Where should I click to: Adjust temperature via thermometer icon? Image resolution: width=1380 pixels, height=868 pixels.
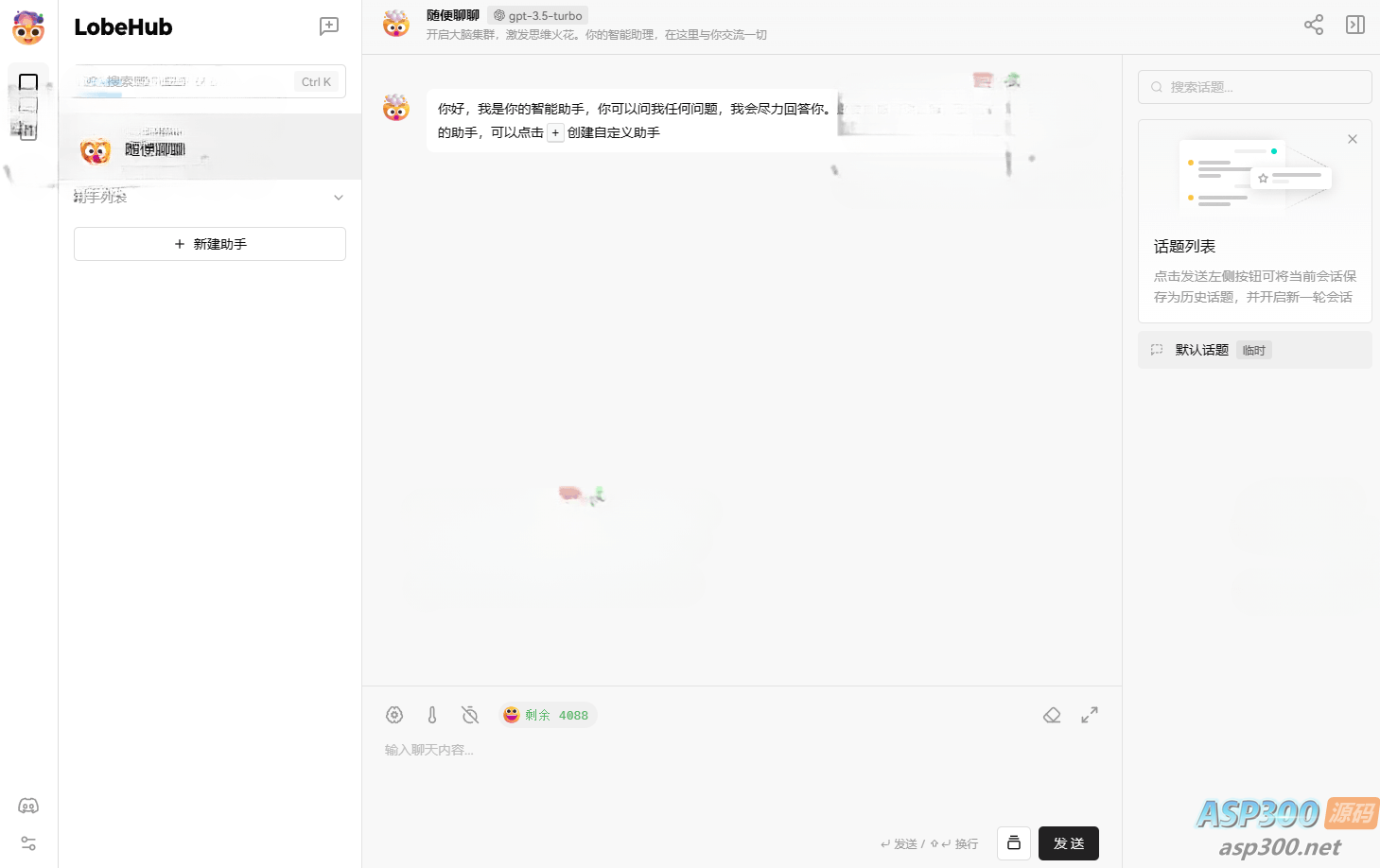(432, 715)
